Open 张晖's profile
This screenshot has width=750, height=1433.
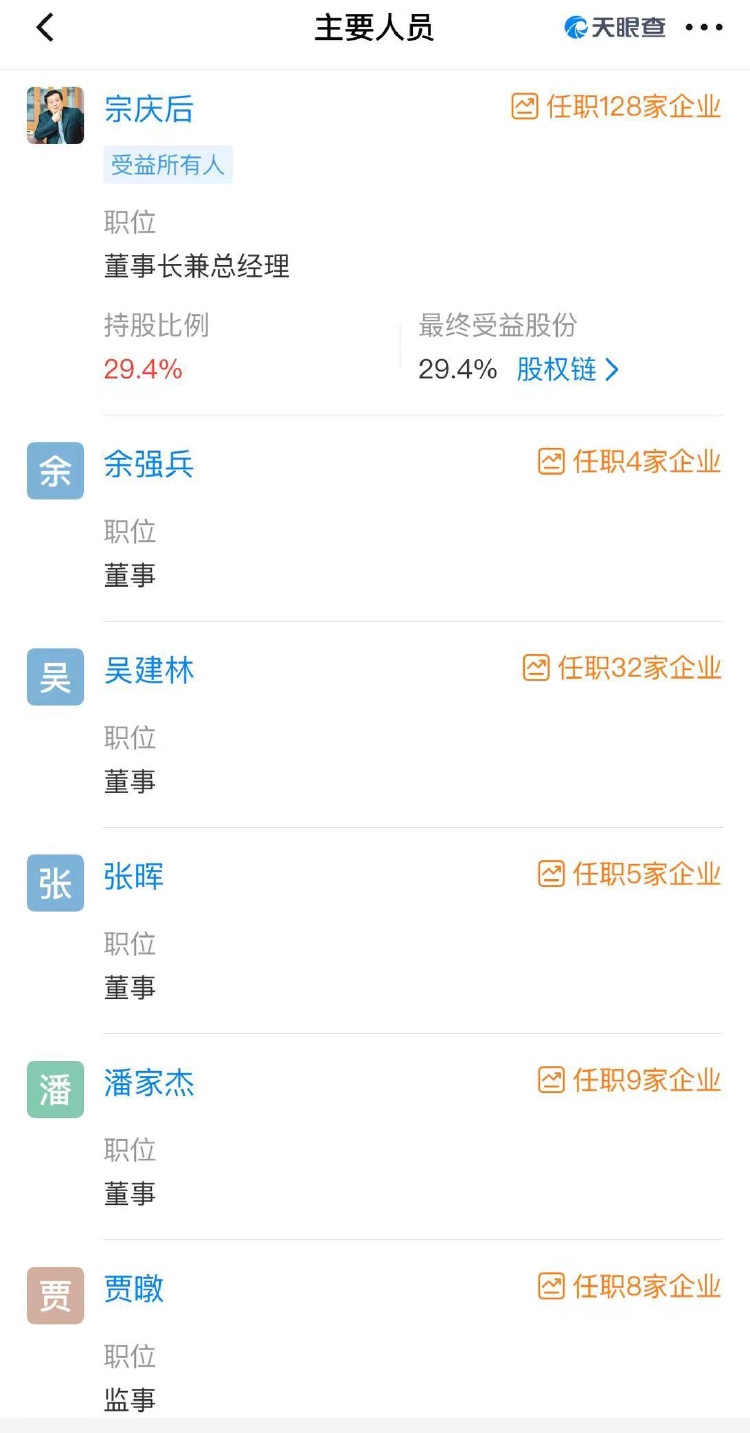point(134,877)
